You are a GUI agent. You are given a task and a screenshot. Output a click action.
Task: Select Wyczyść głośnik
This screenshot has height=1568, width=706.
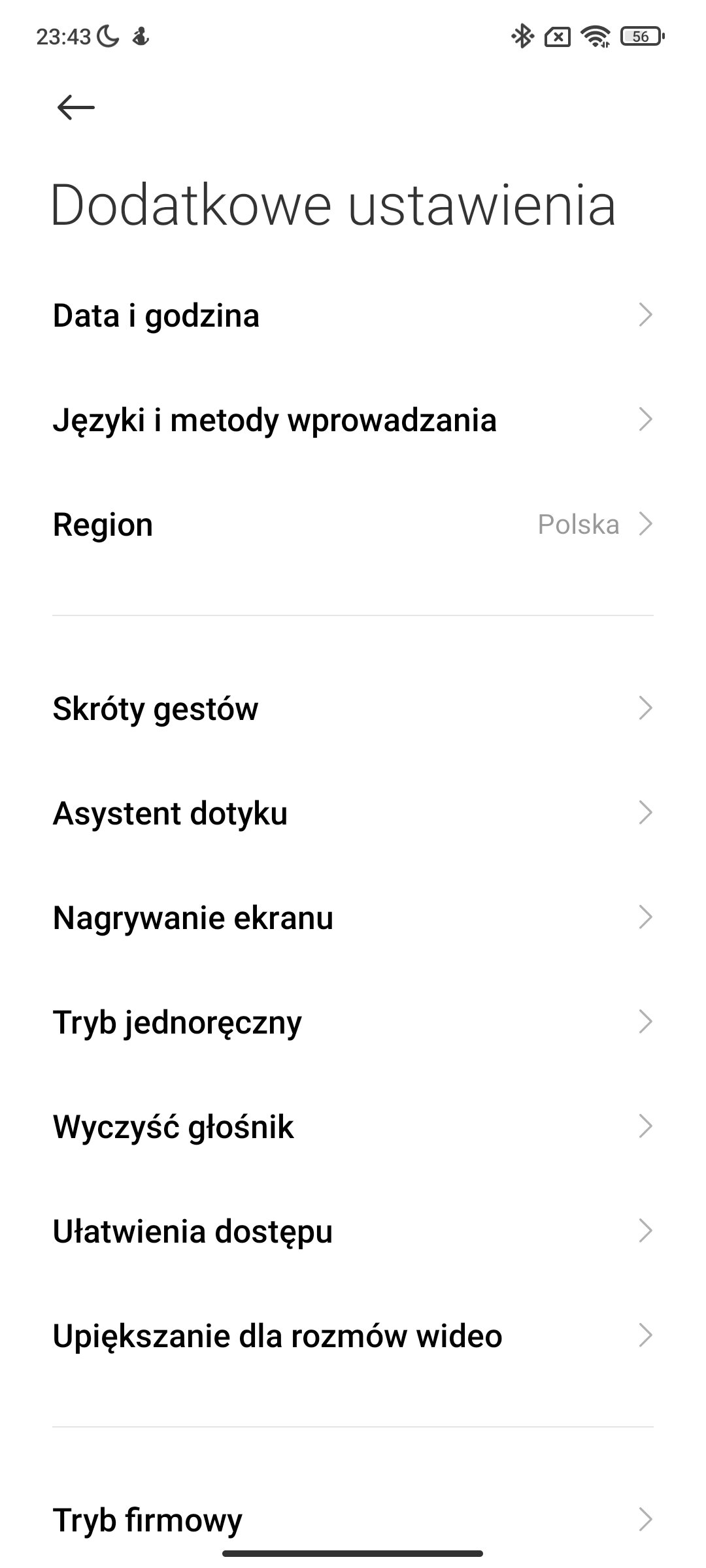coord(353,1126)
